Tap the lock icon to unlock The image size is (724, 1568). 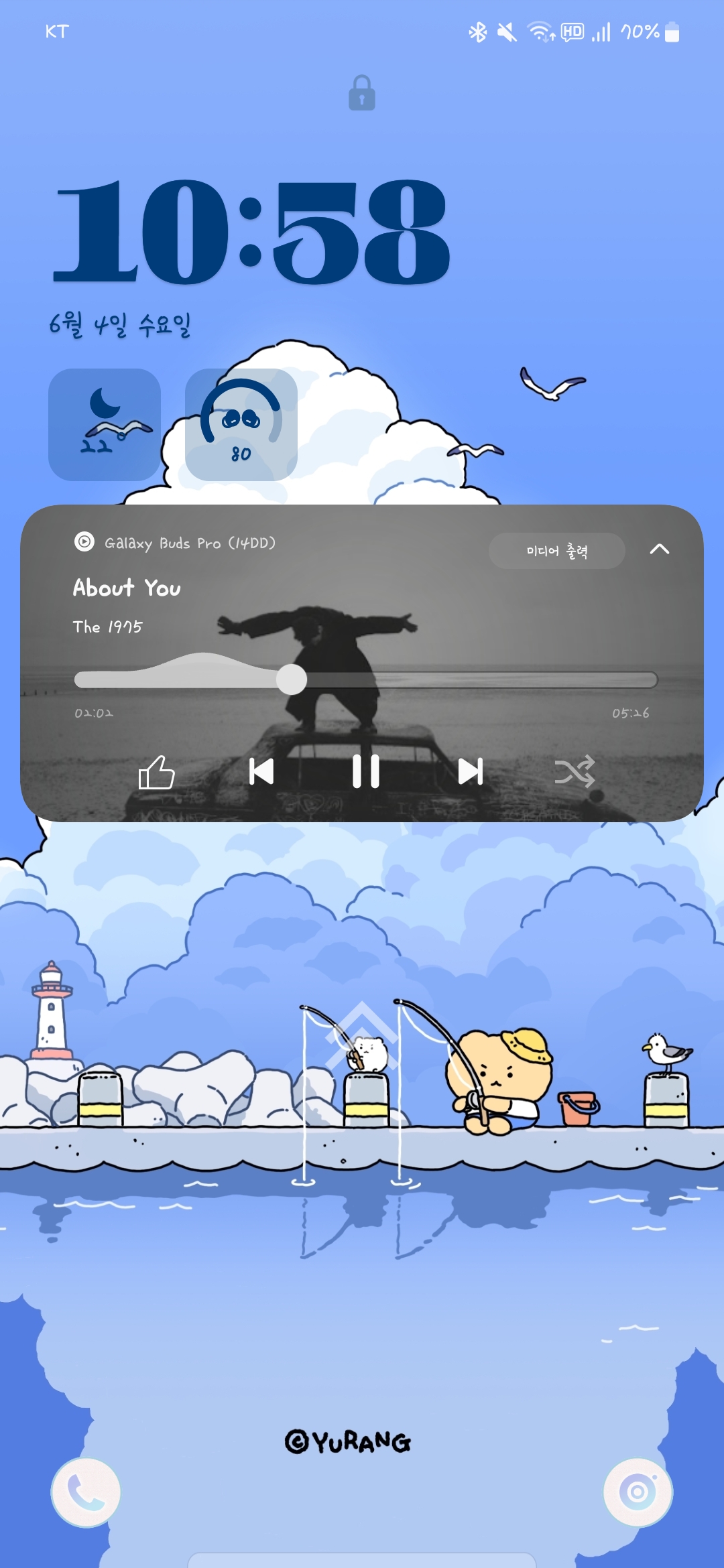[362, 92]
